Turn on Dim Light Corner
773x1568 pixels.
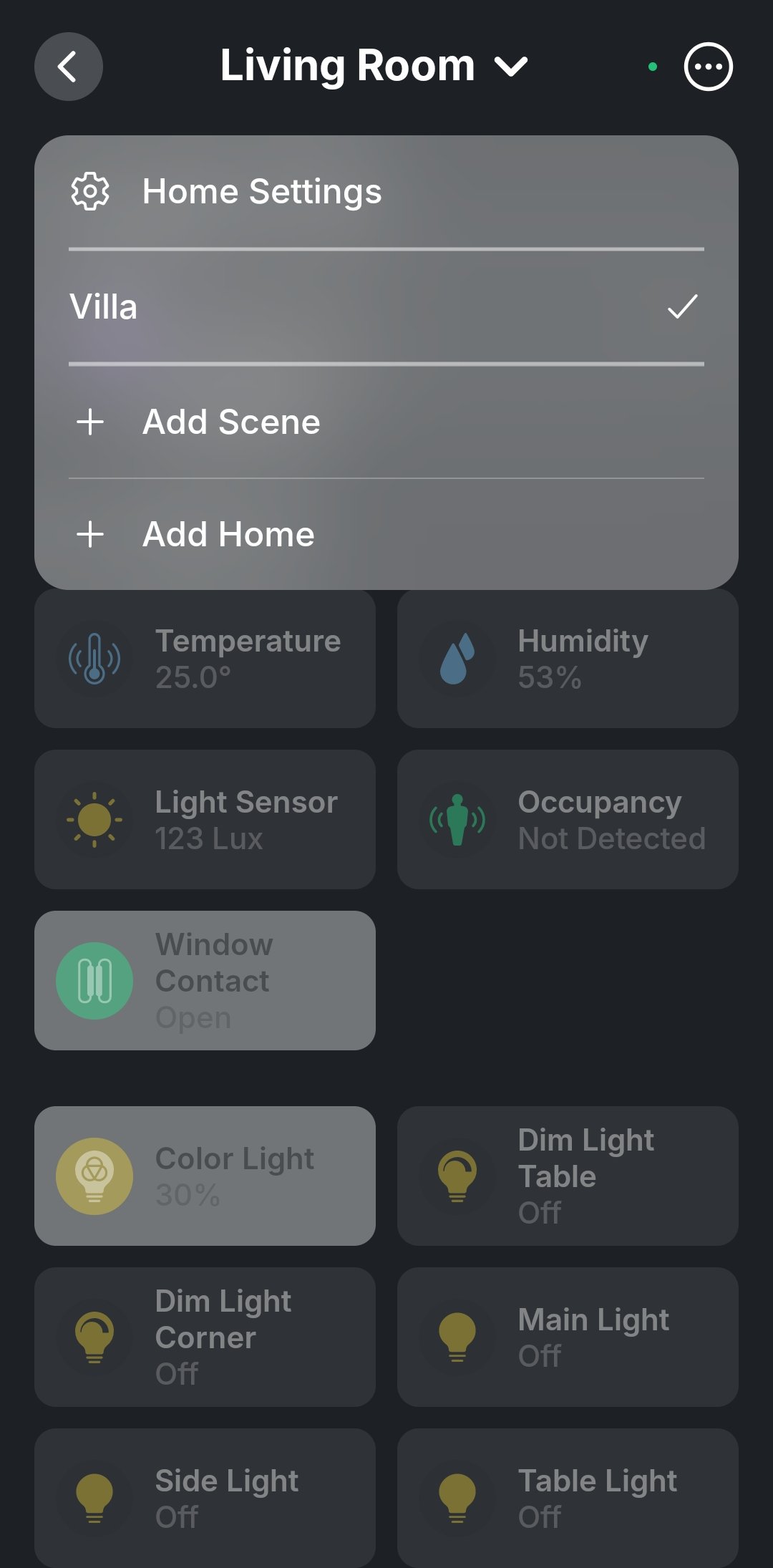(94, 1337)
